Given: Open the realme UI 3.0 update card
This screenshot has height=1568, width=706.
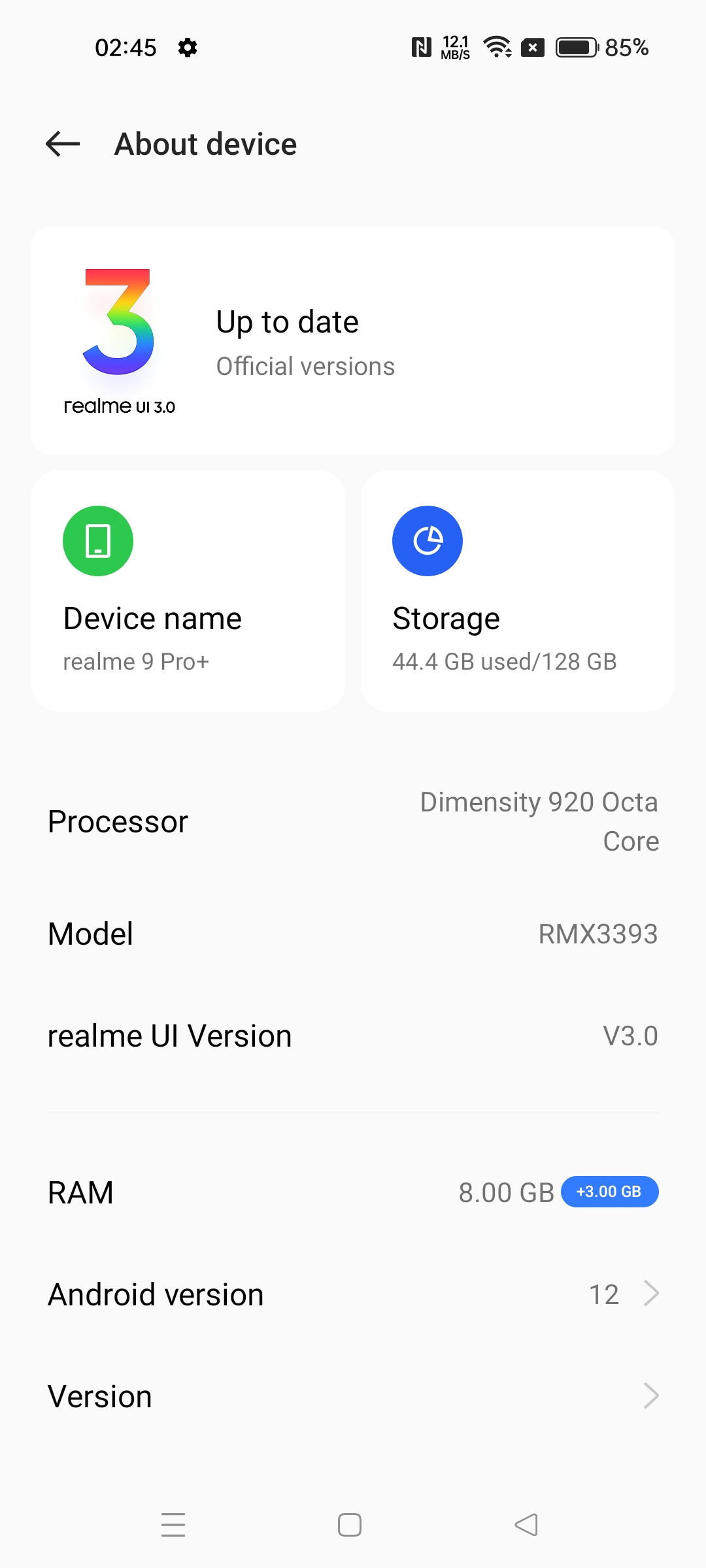Looking at the screenshot, I should point(353,340).
